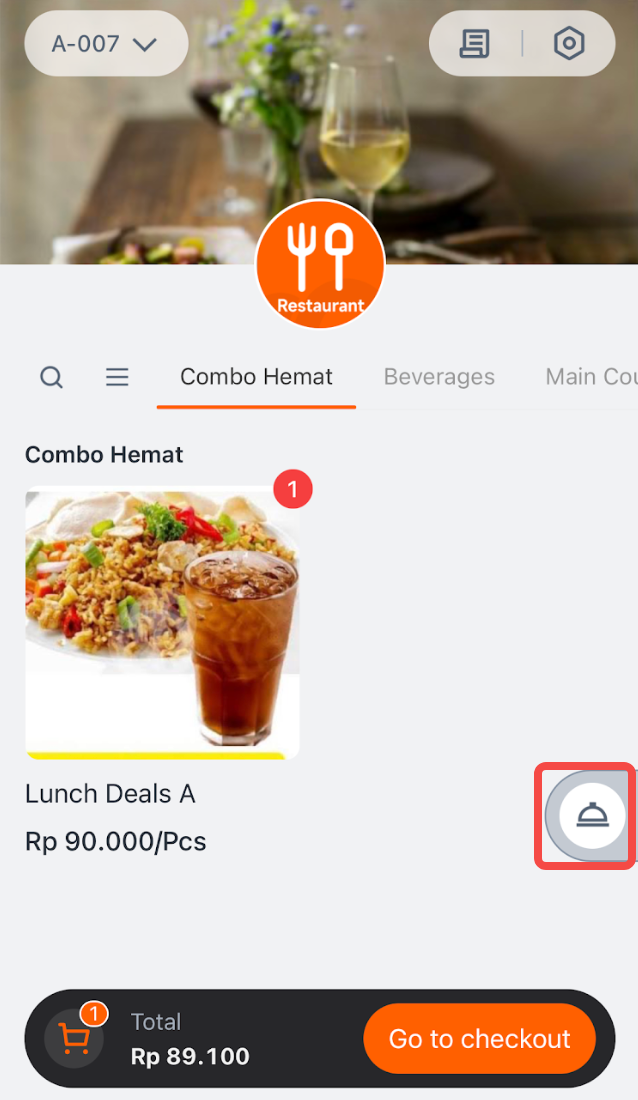Go to checkout
Viewport: 638px width, 1100px height.
pos(479,1039)
